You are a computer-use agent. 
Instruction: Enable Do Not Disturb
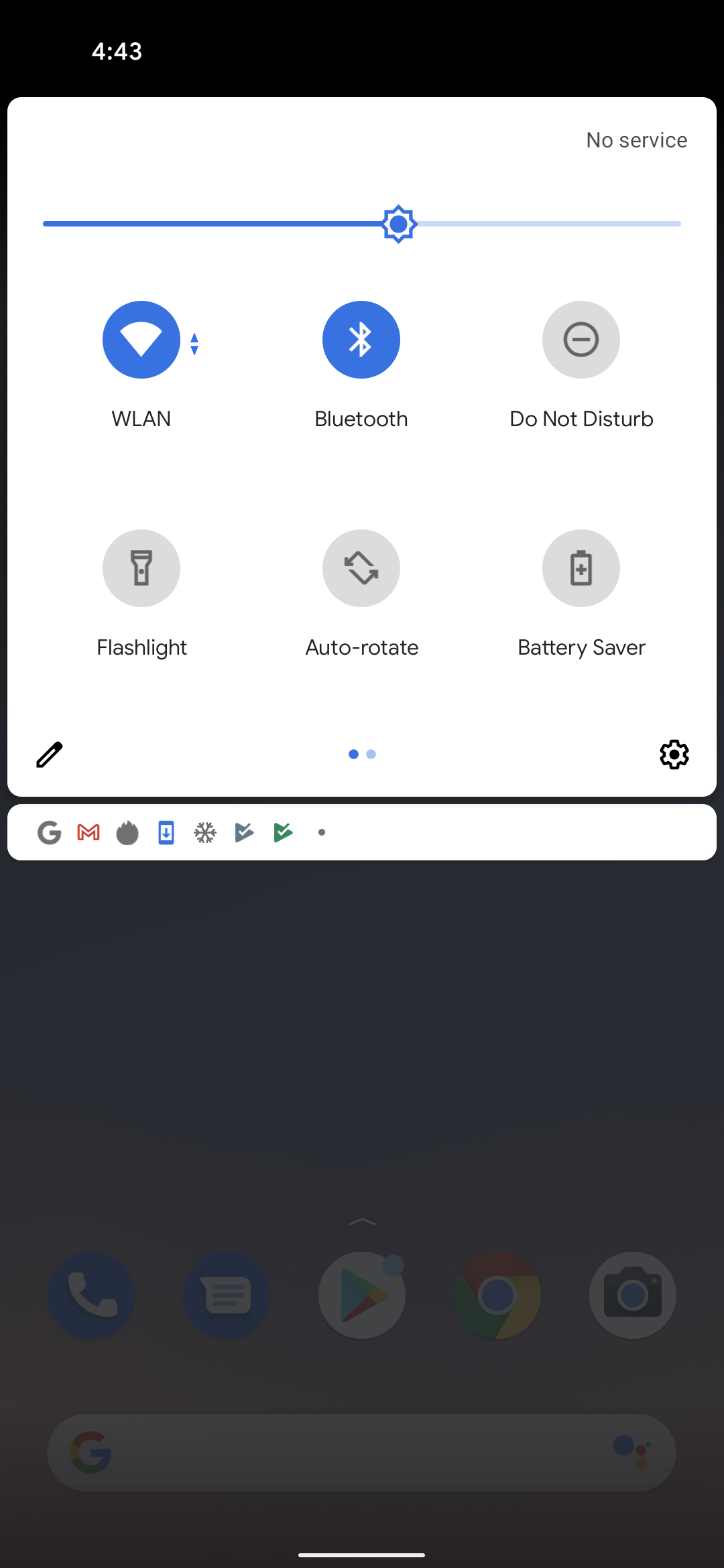pyautogui.click(x=581, y=340)
